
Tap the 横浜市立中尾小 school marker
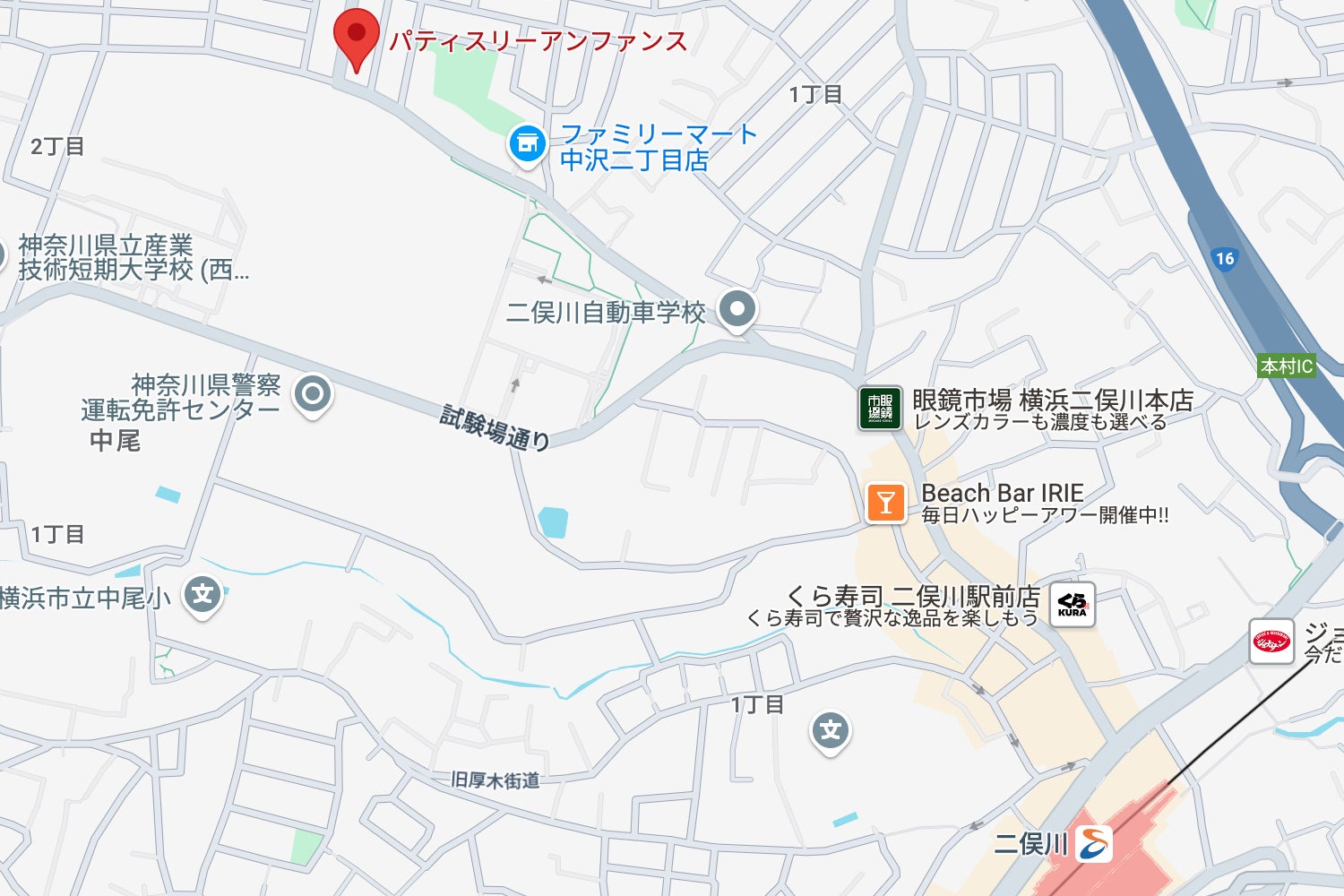[202, 594]
